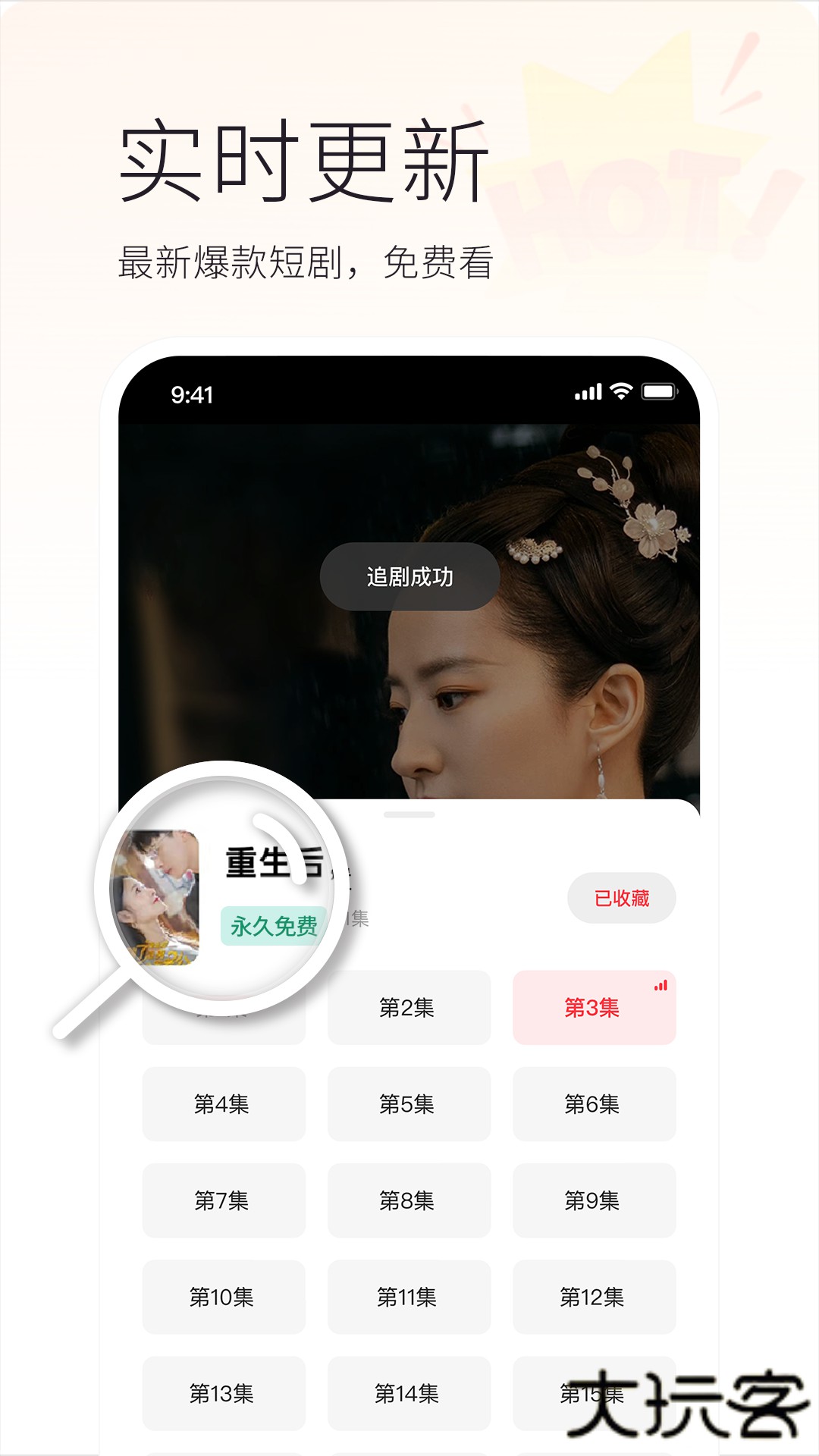Tap the cellular signal icon in the status bar
The height and width of the screenshot is (1456, 819).
tap(588, 392)
